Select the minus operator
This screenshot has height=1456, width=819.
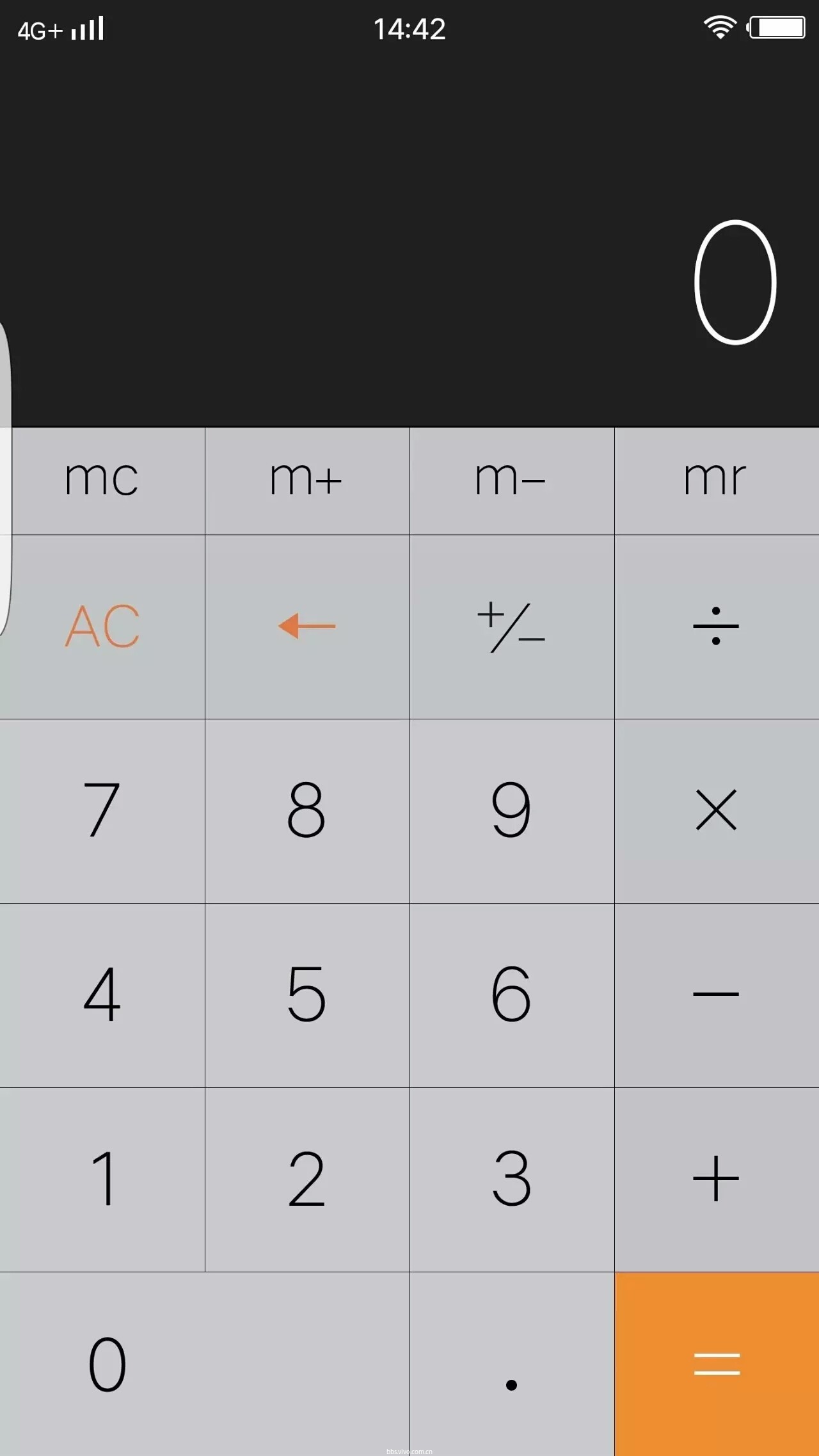[x=717, y=995]
